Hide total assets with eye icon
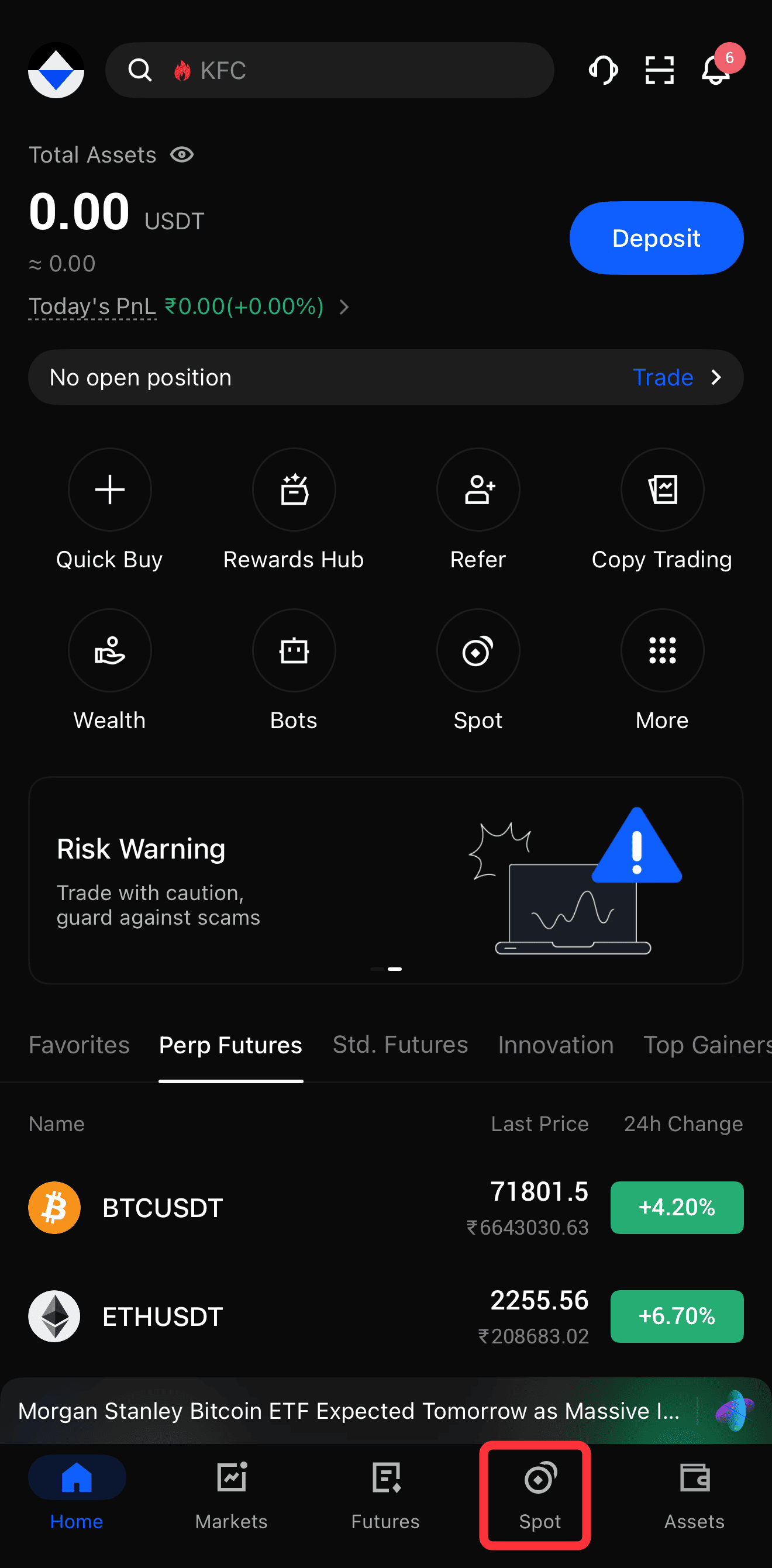Image resolution: width=772 pixels, height=1568 pixels. click(x=182, y=154)
